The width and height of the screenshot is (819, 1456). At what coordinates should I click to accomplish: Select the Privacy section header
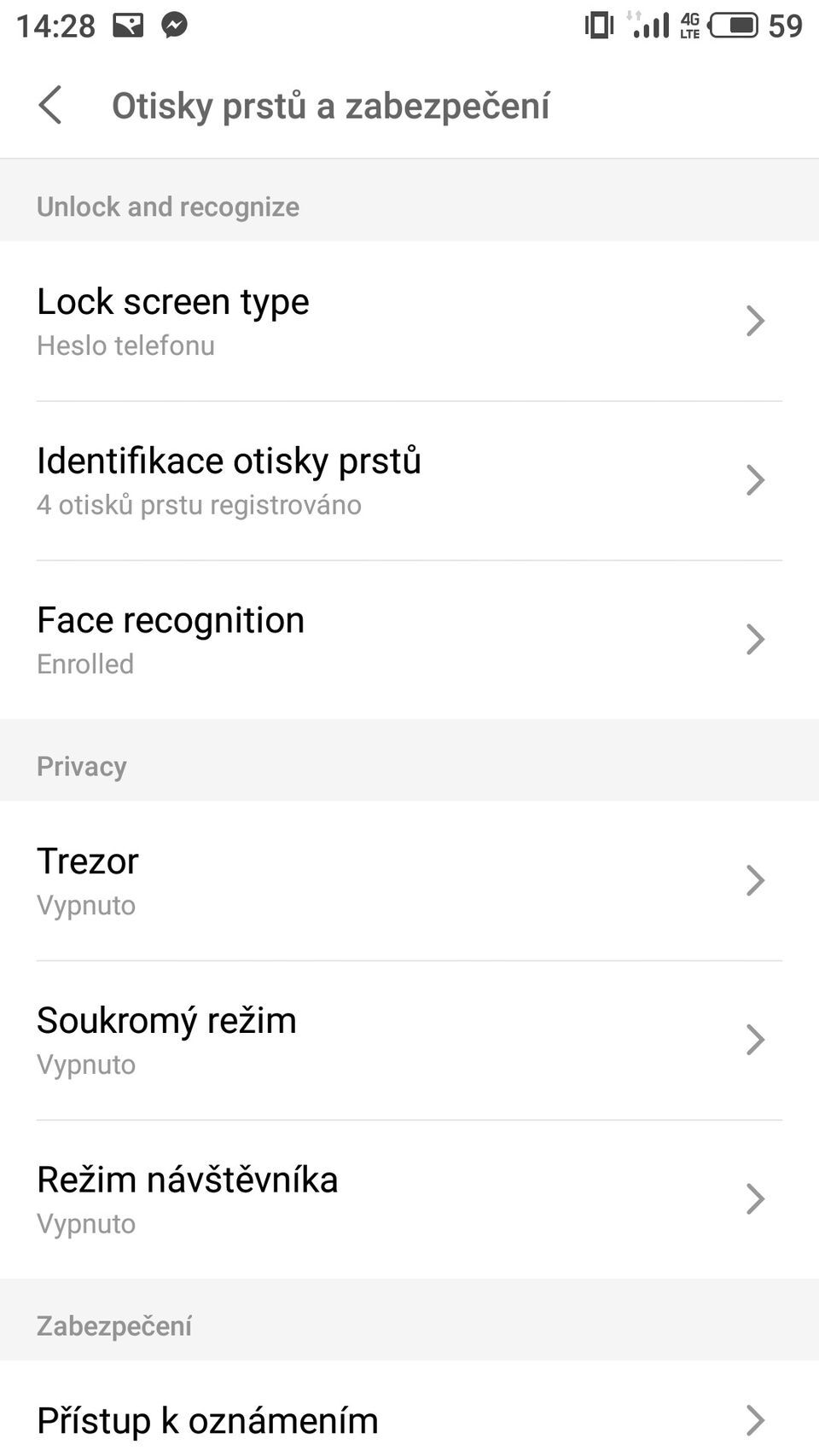(81, 765)
